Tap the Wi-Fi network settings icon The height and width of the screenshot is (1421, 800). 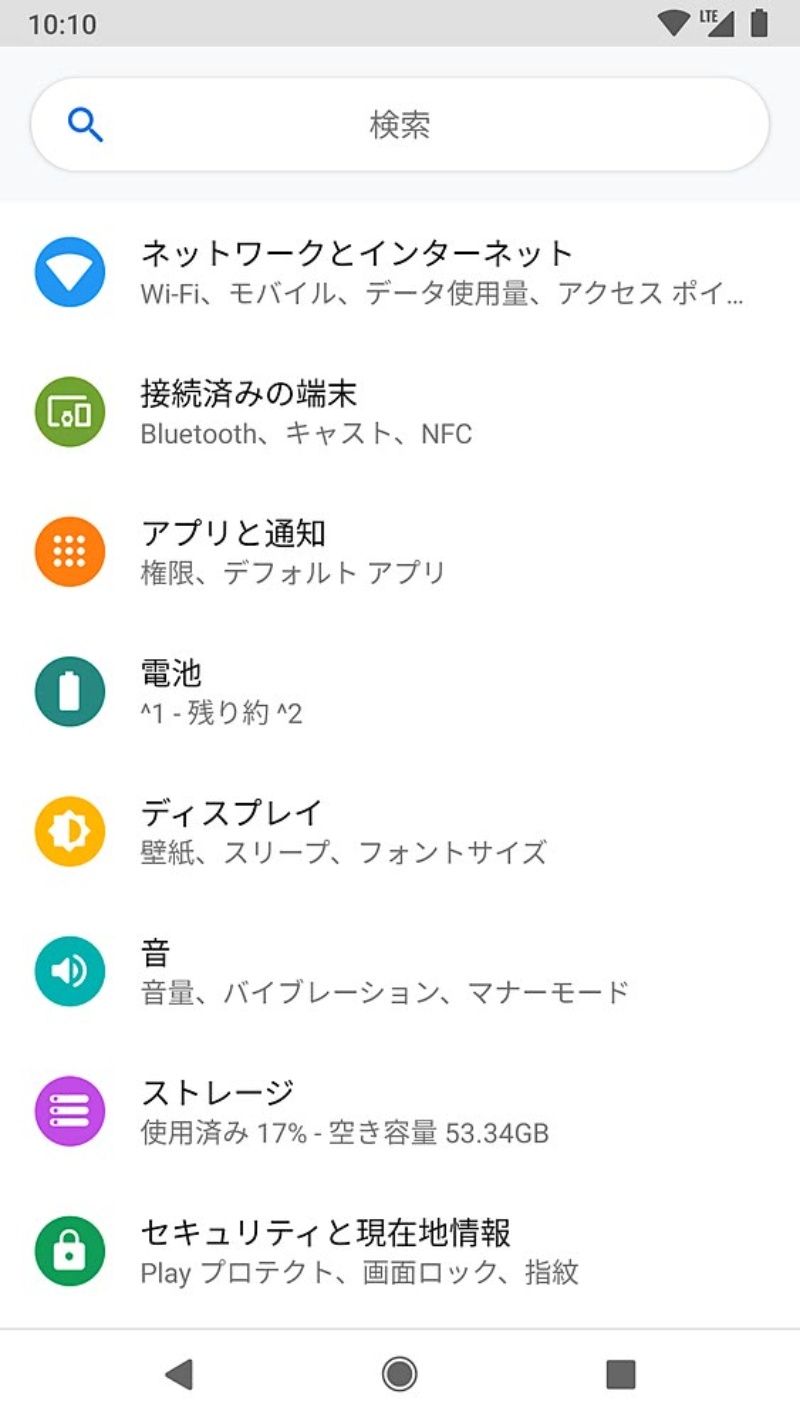click(68, 271)
